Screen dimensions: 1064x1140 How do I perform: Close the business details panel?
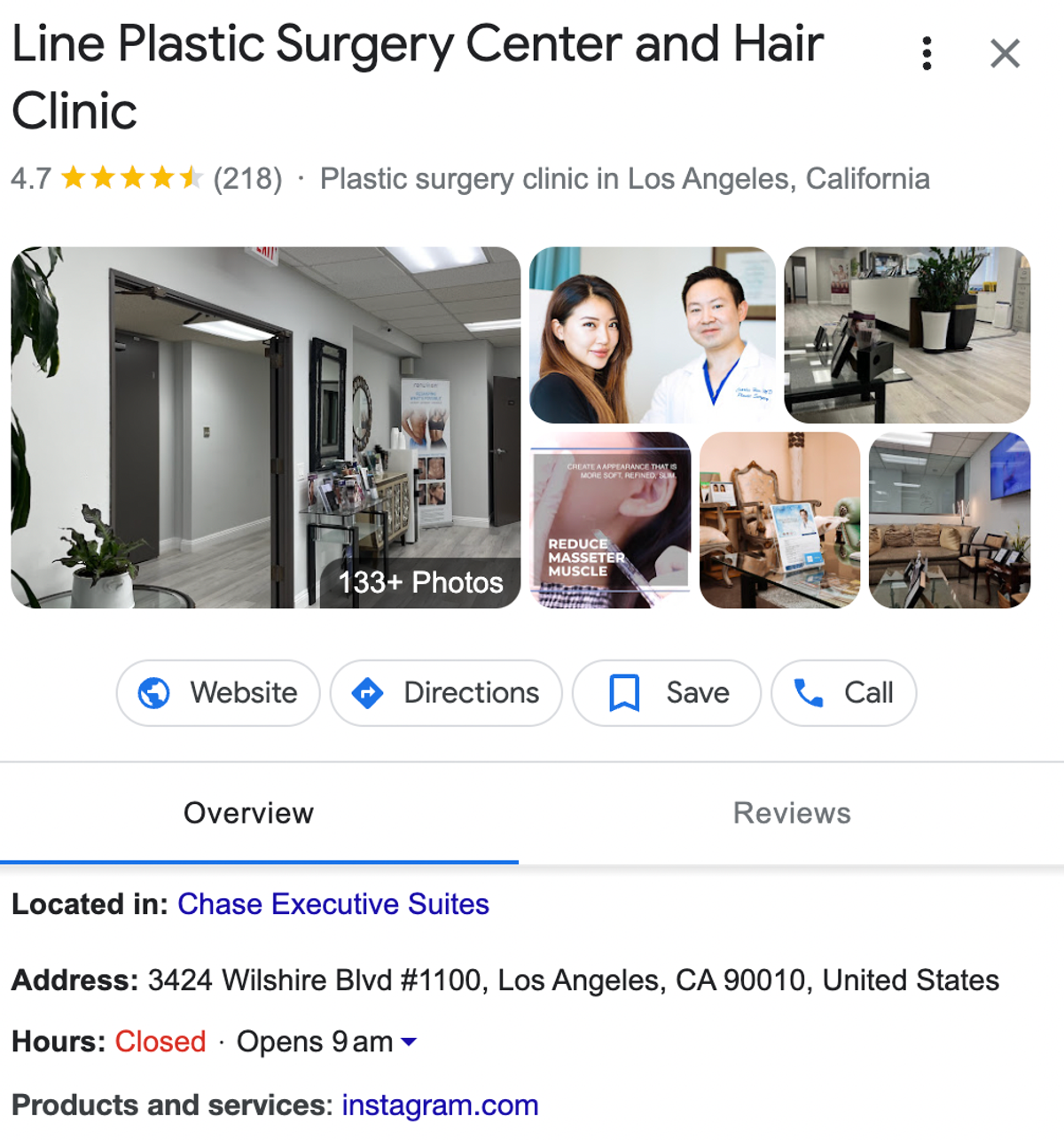click(1005, 54)
